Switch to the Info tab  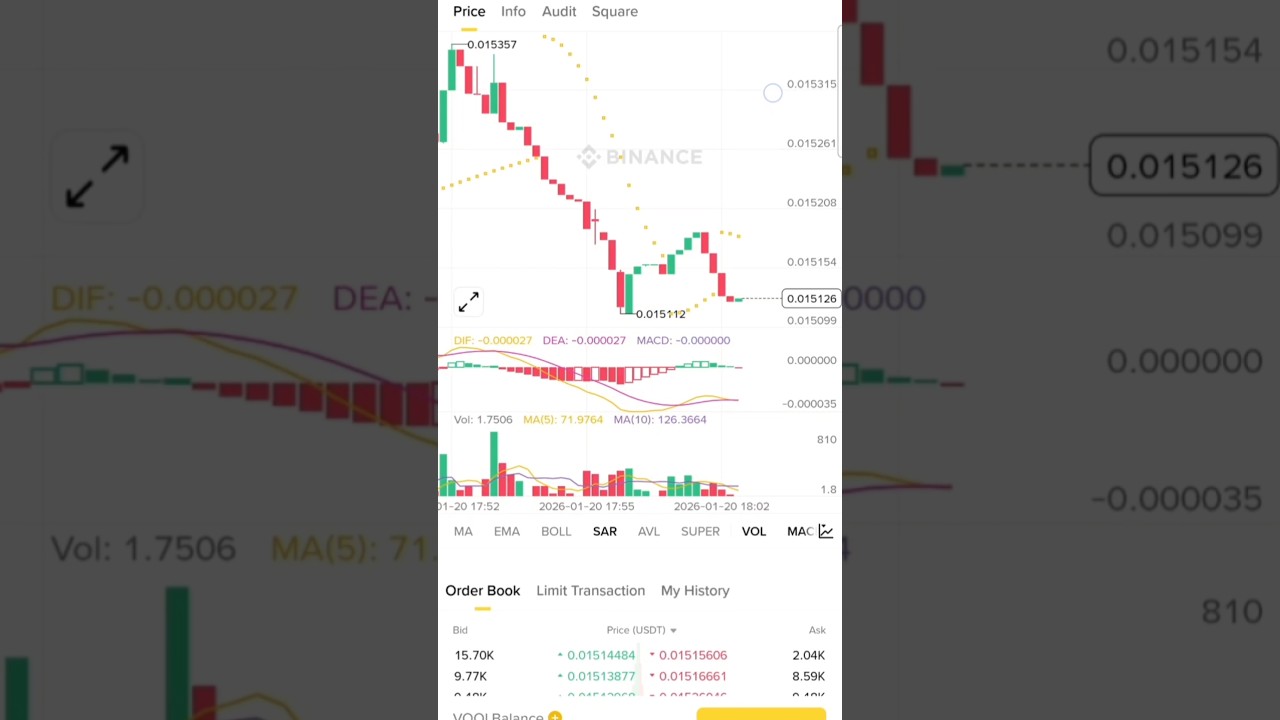513,12
